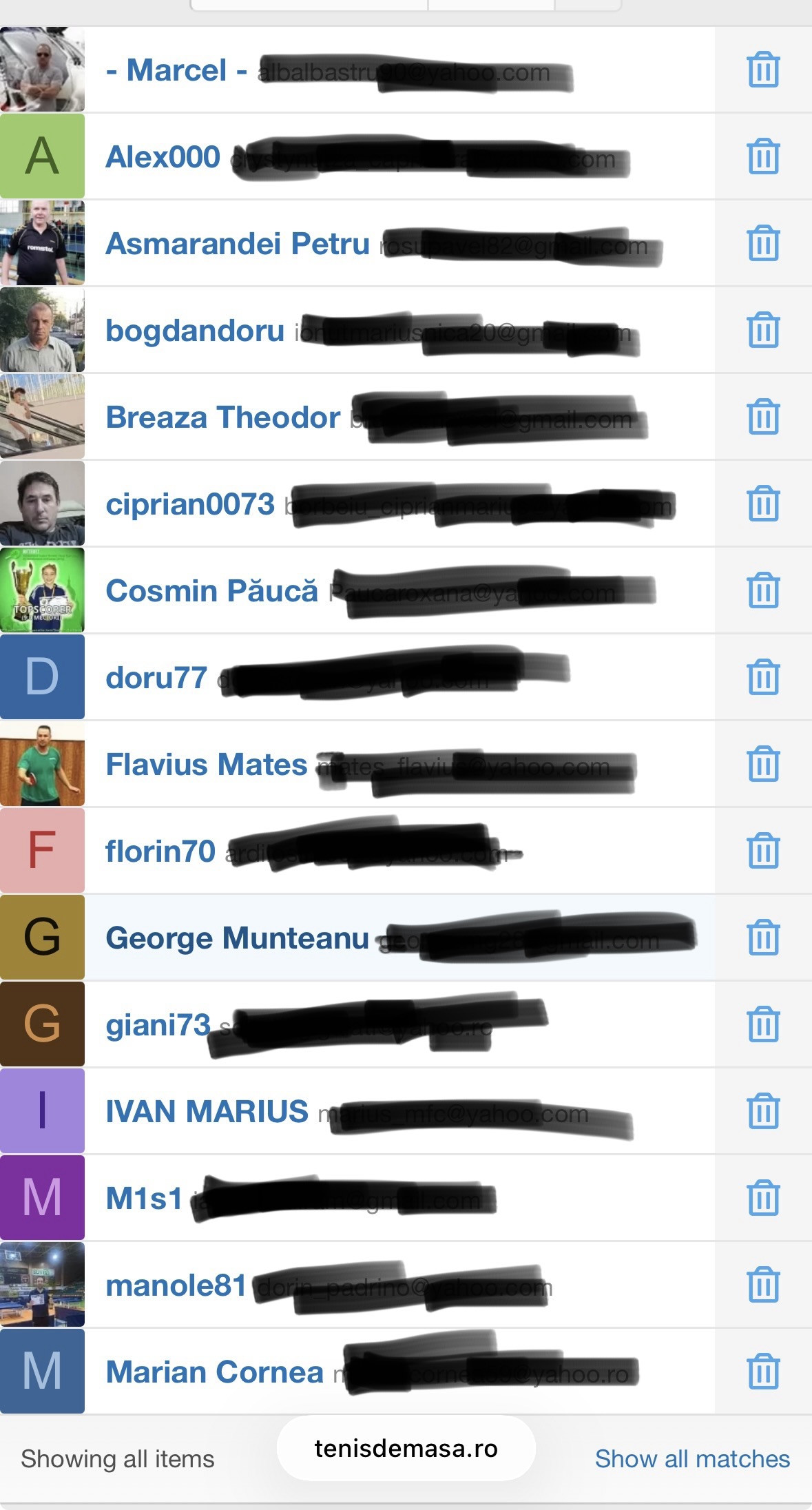This screenshot has width=812, height=1510.
Task: Delete the Cosmin Păucă entry
Action: (763, 590)
